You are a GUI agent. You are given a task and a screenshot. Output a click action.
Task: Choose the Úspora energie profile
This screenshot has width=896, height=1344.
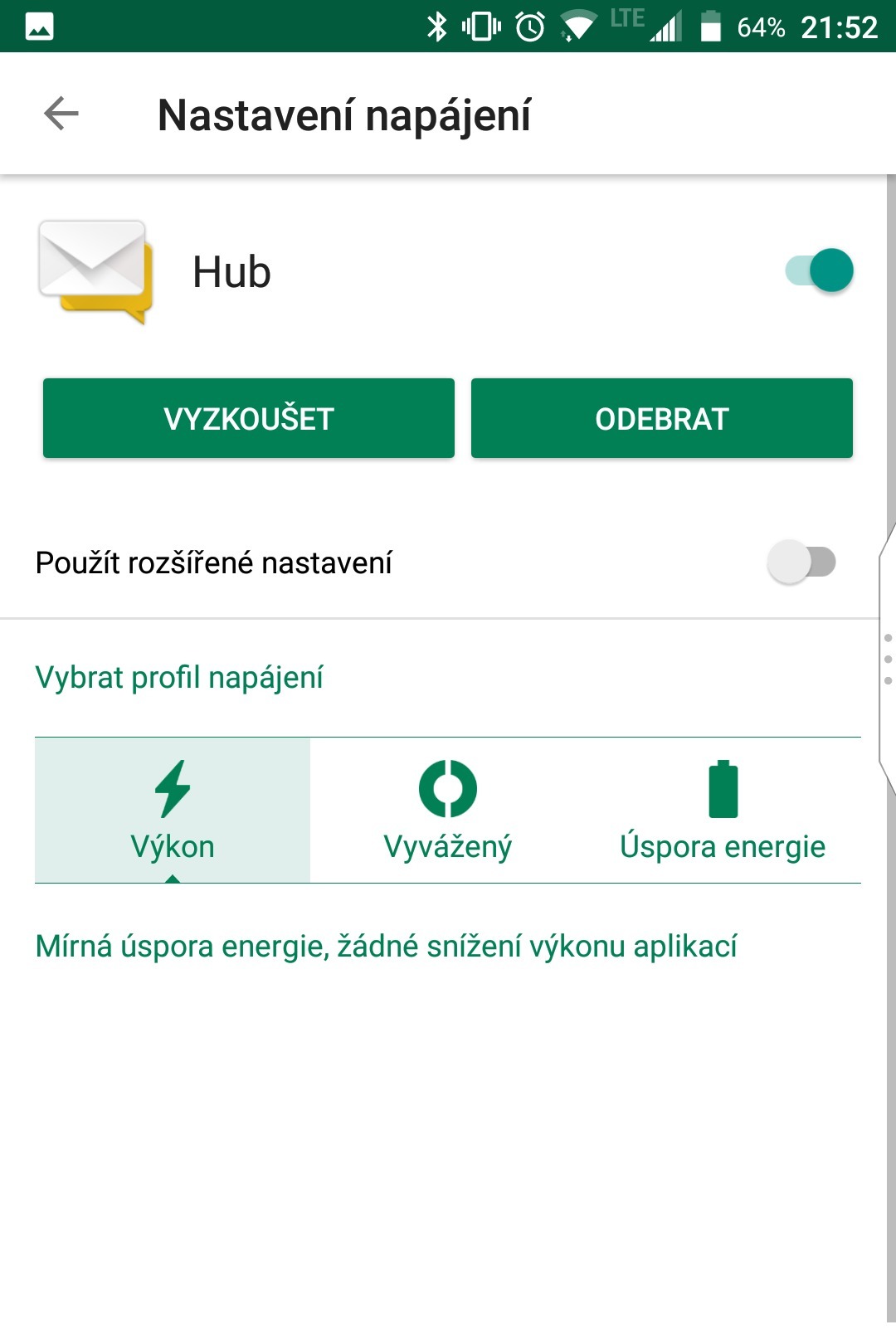point(723,810)
